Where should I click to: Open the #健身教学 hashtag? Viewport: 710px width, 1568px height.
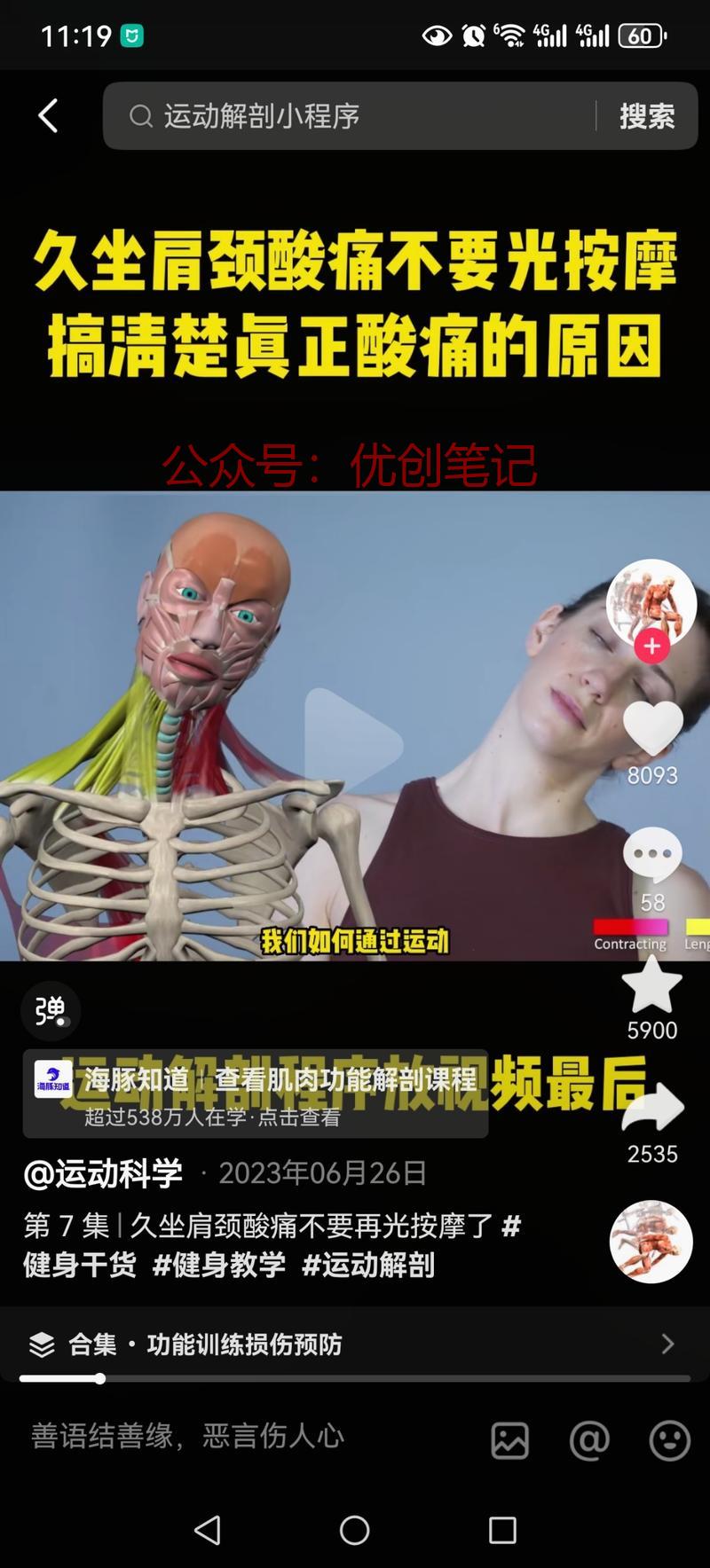point(219,1265)
